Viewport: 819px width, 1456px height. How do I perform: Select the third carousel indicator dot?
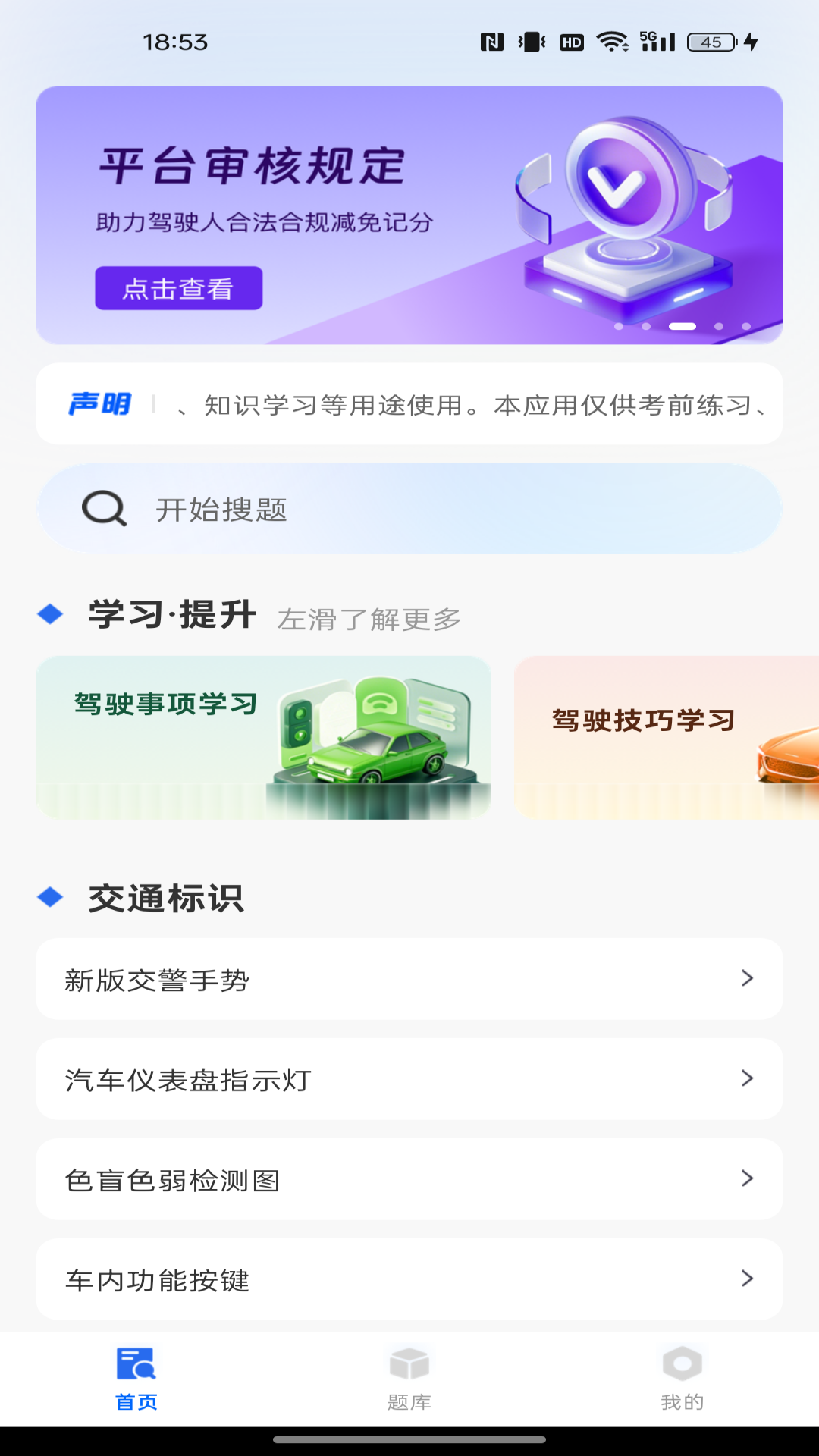[682, 326]
